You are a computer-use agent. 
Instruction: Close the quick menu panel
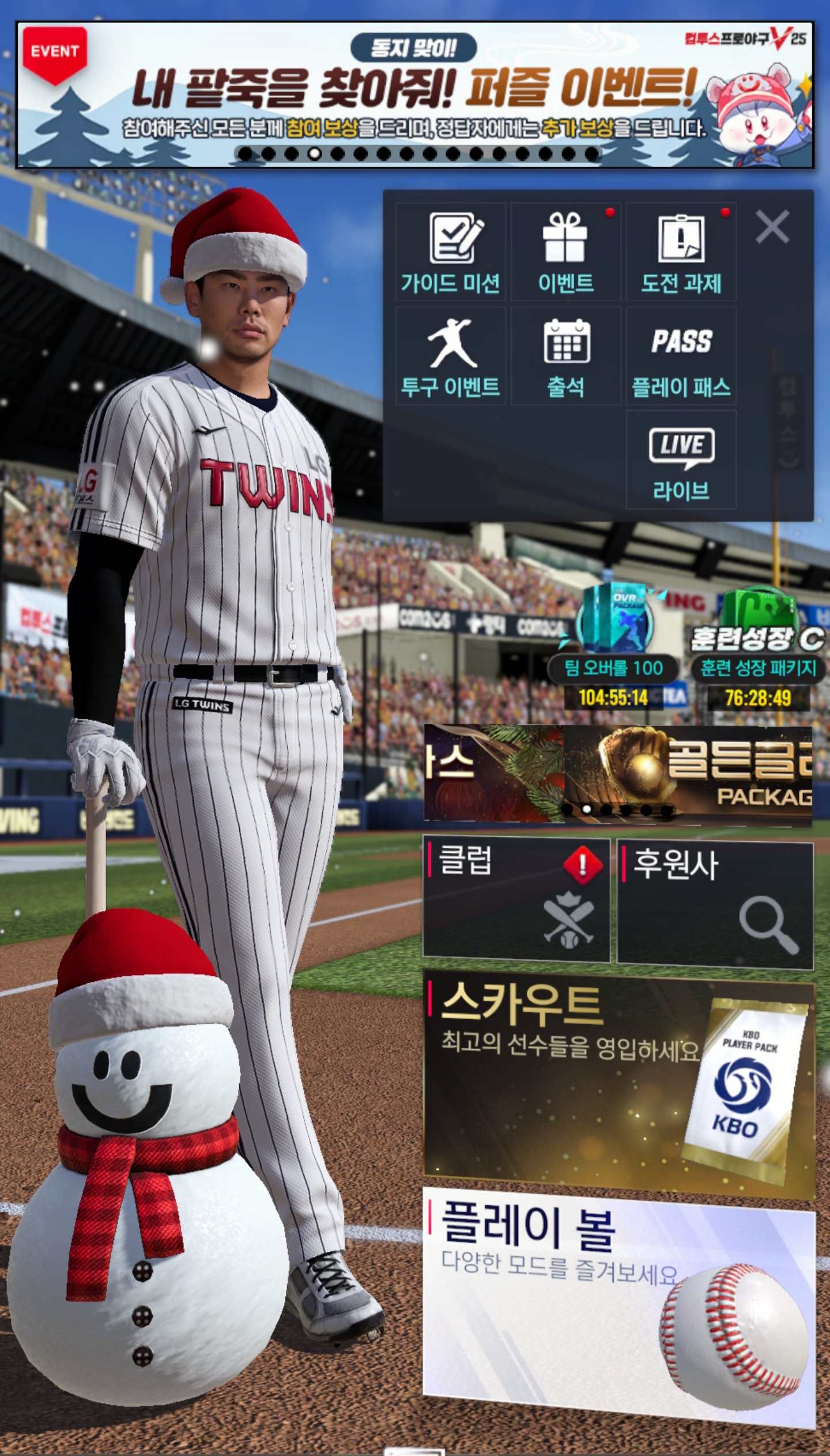point(772,227)
